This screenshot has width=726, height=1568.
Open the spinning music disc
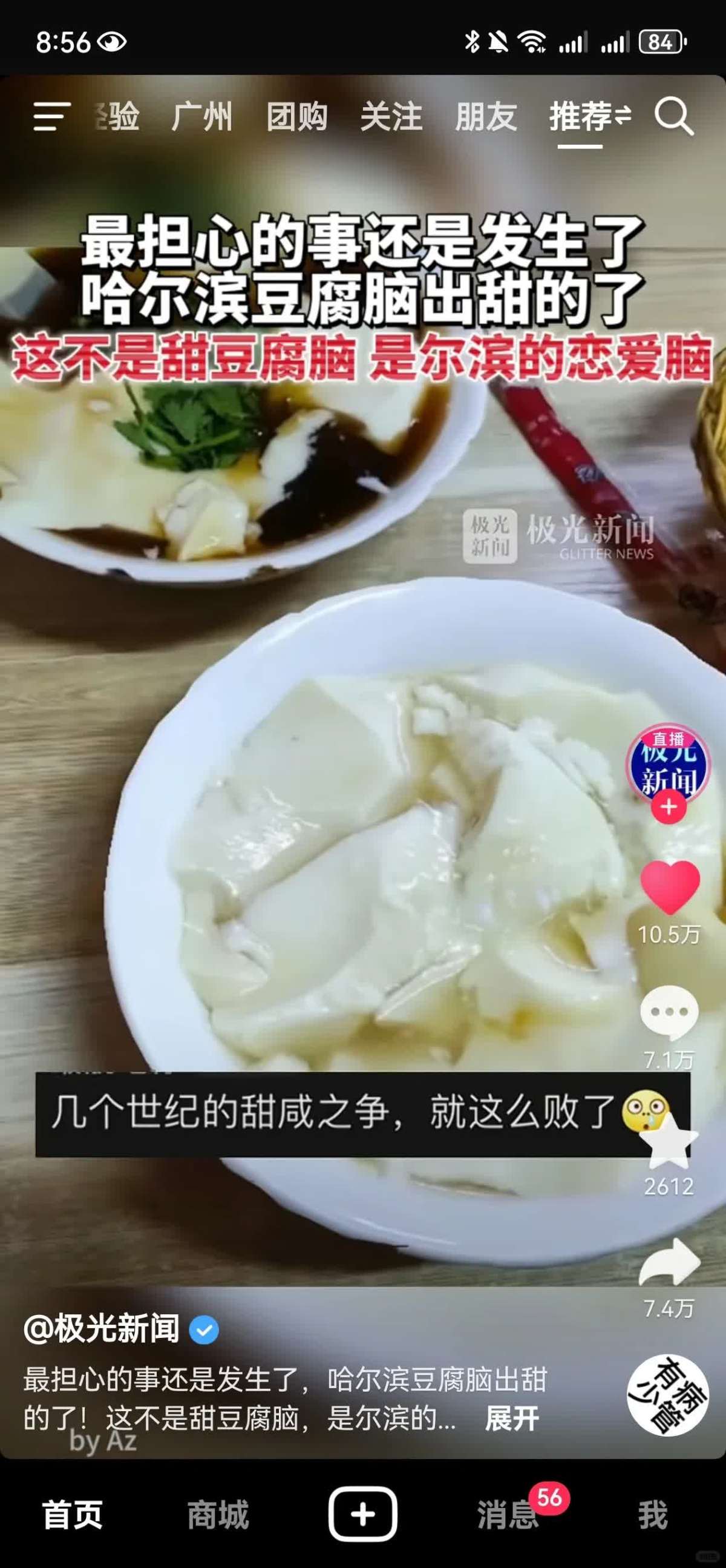tap(669, 1394)
